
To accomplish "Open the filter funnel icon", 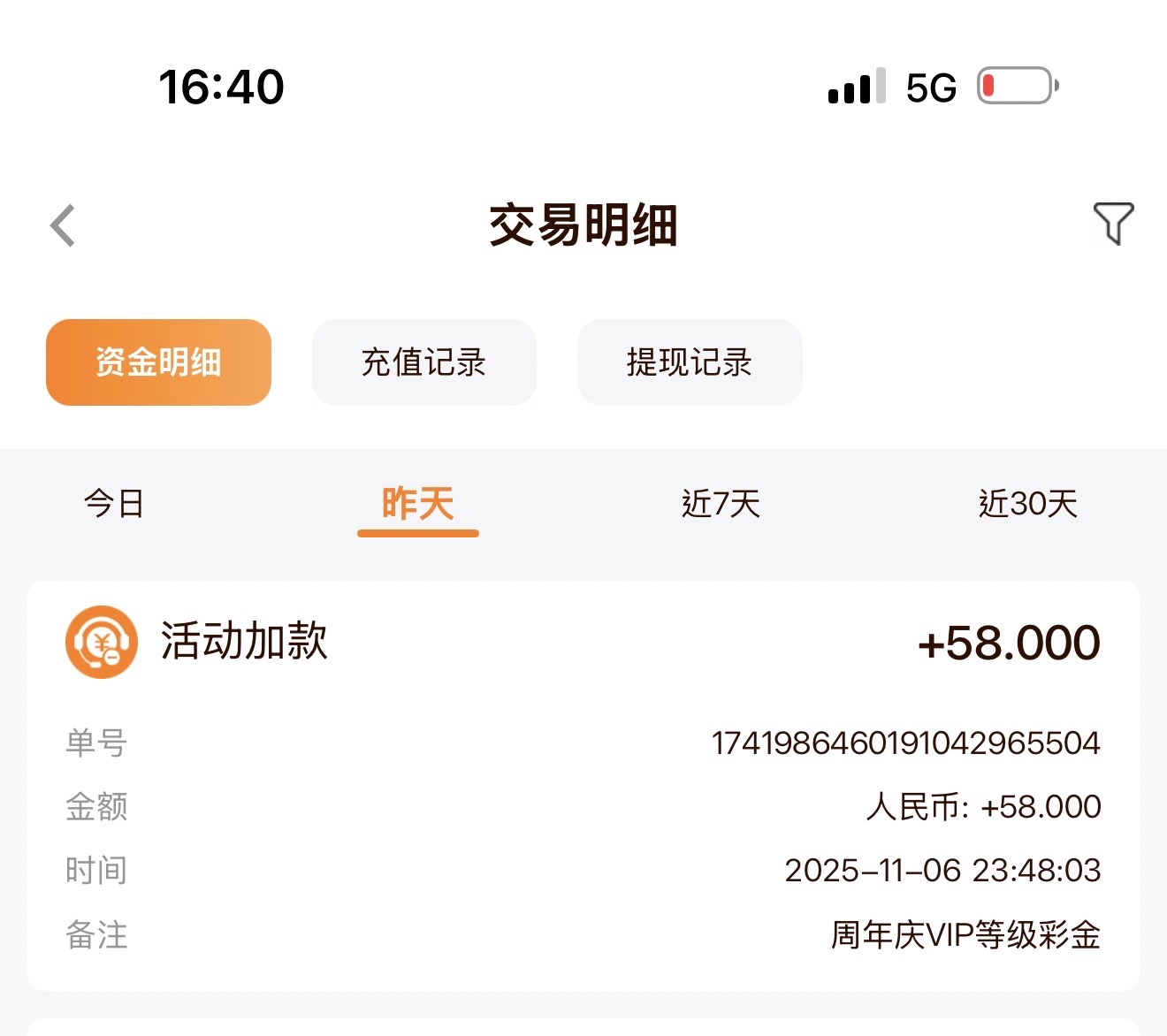I will coord(1113,224).
